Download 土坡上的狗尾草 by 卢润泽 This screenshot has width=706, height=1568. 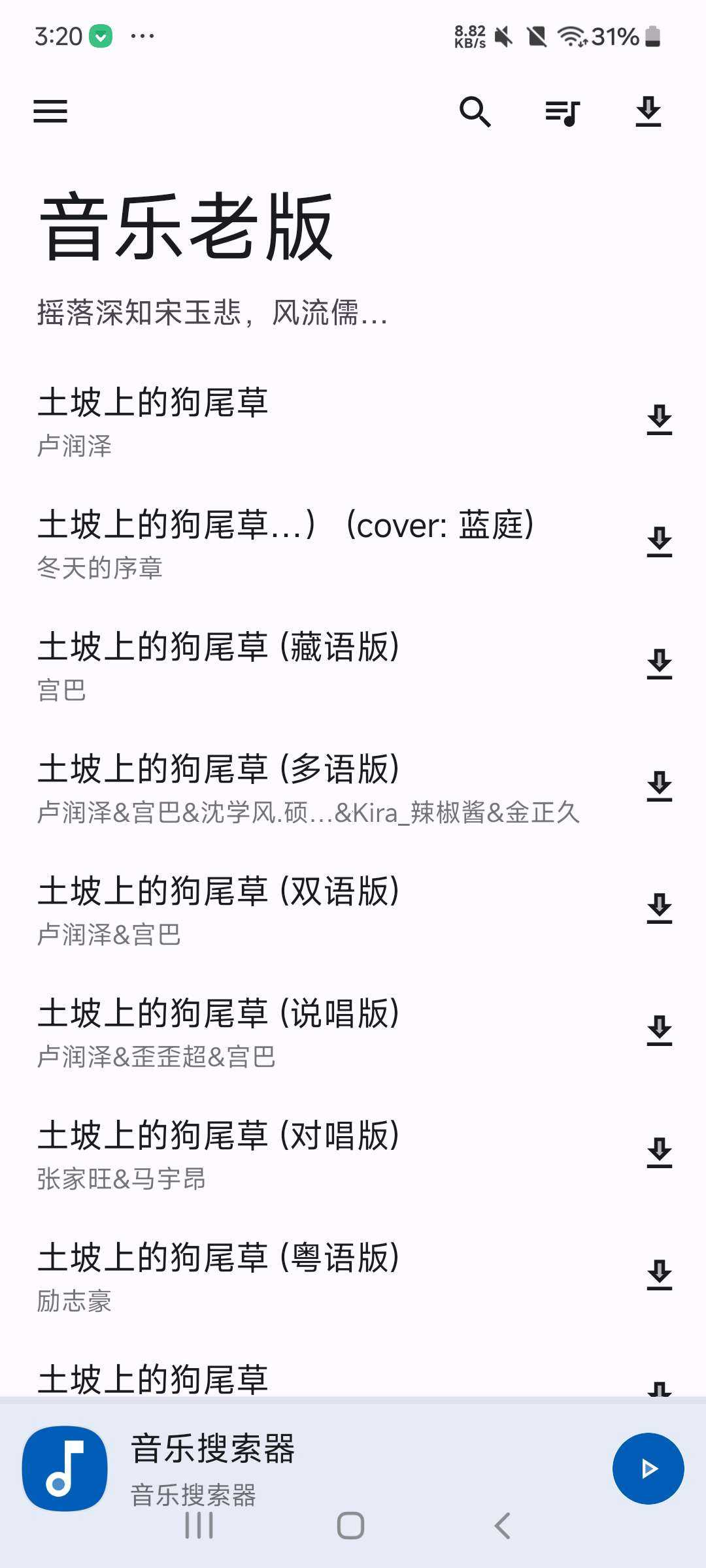(660, 420)
